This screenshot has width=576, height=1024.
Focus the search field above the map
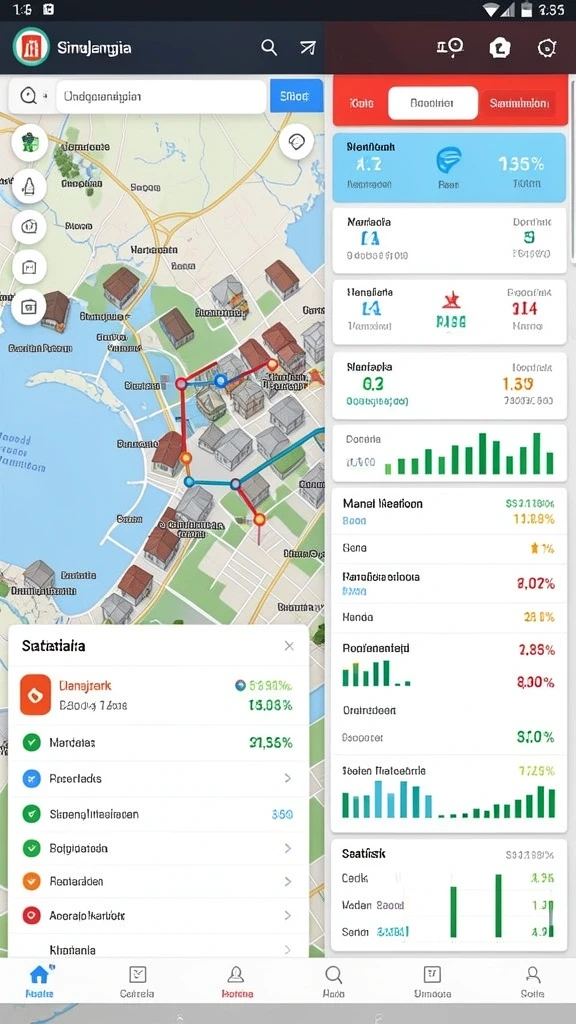coord(161,97)
